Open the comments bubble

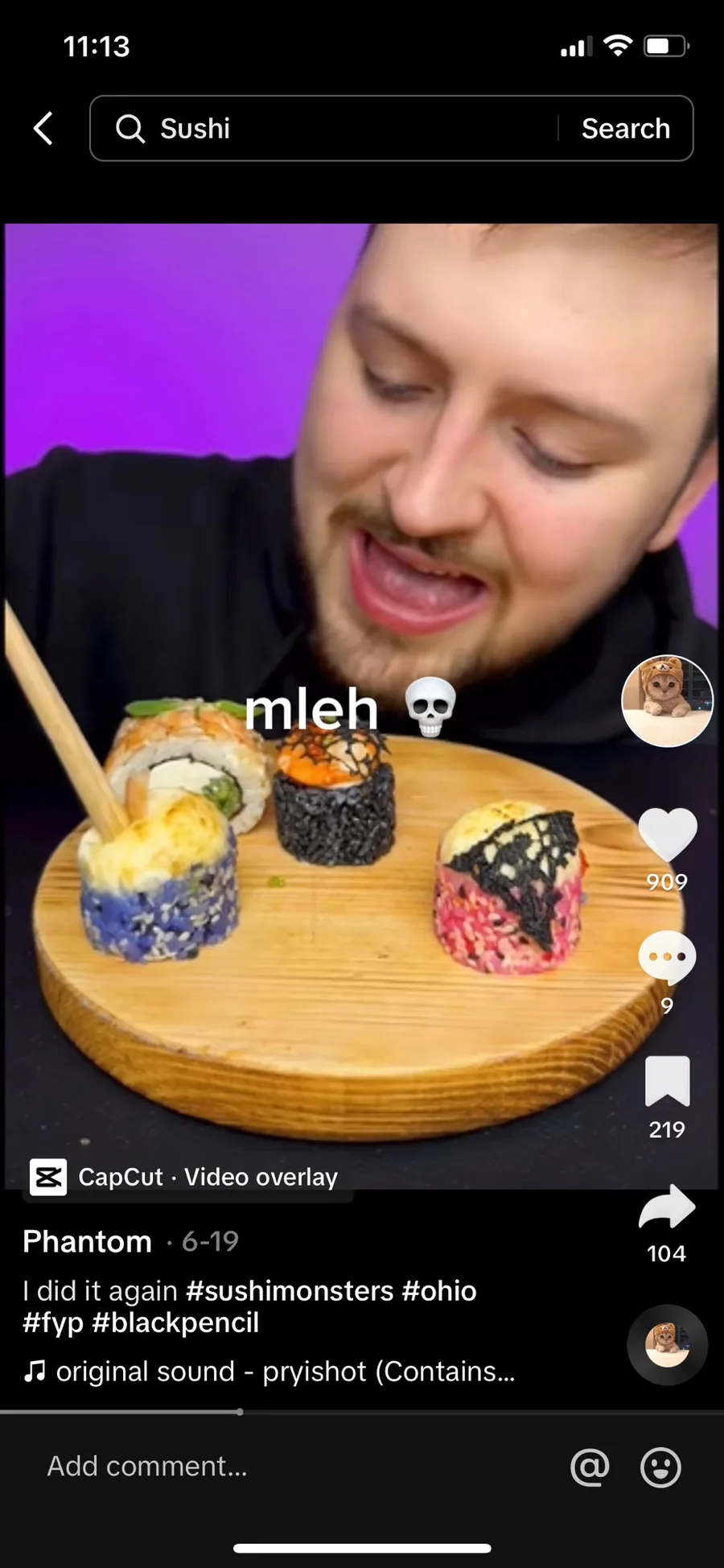[667, 958]
